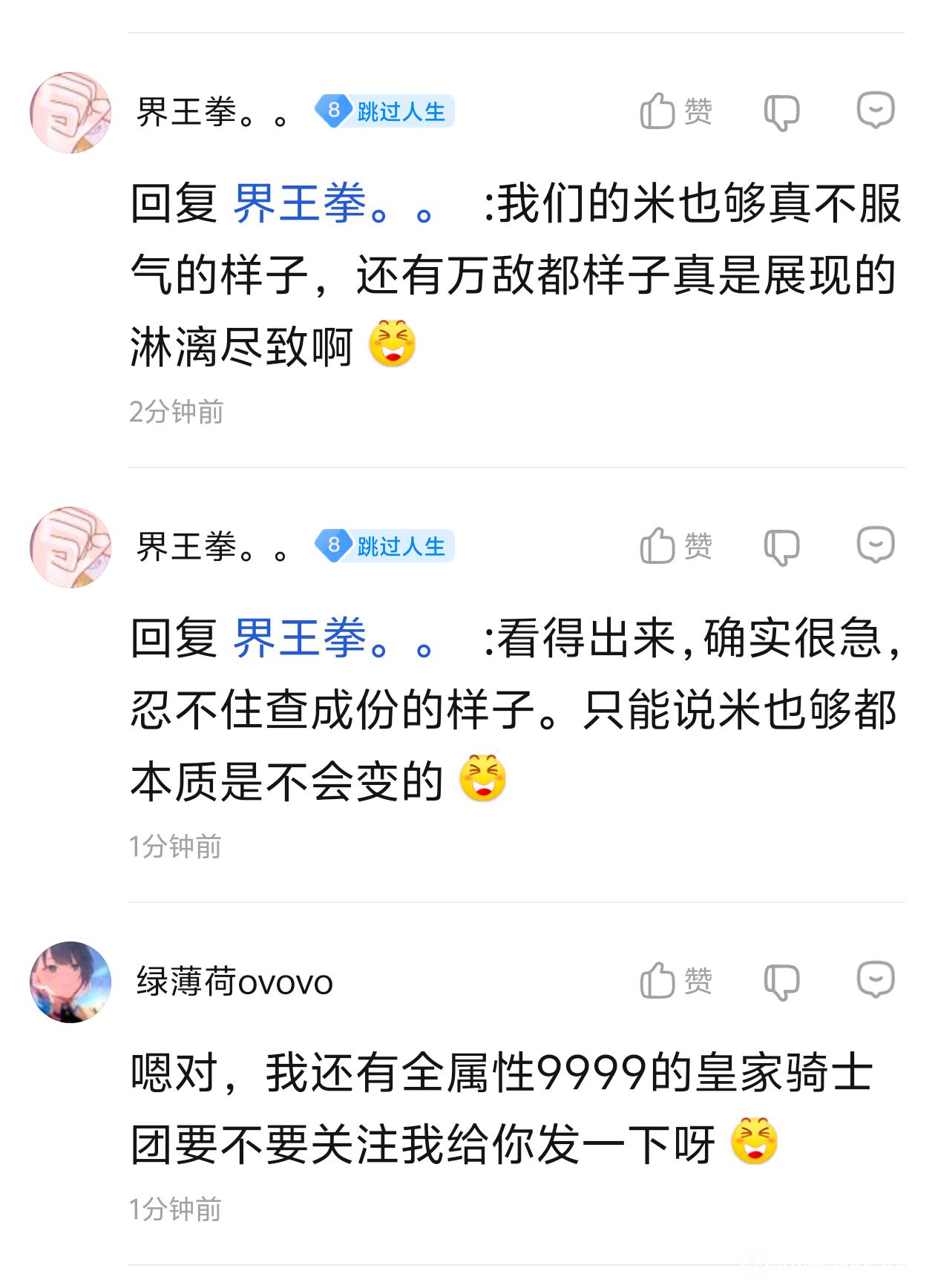Viewport: 935px width, 1288px height.
Task: Reply to 绿薄荷ovovo's comment
Action: (876, 980)
